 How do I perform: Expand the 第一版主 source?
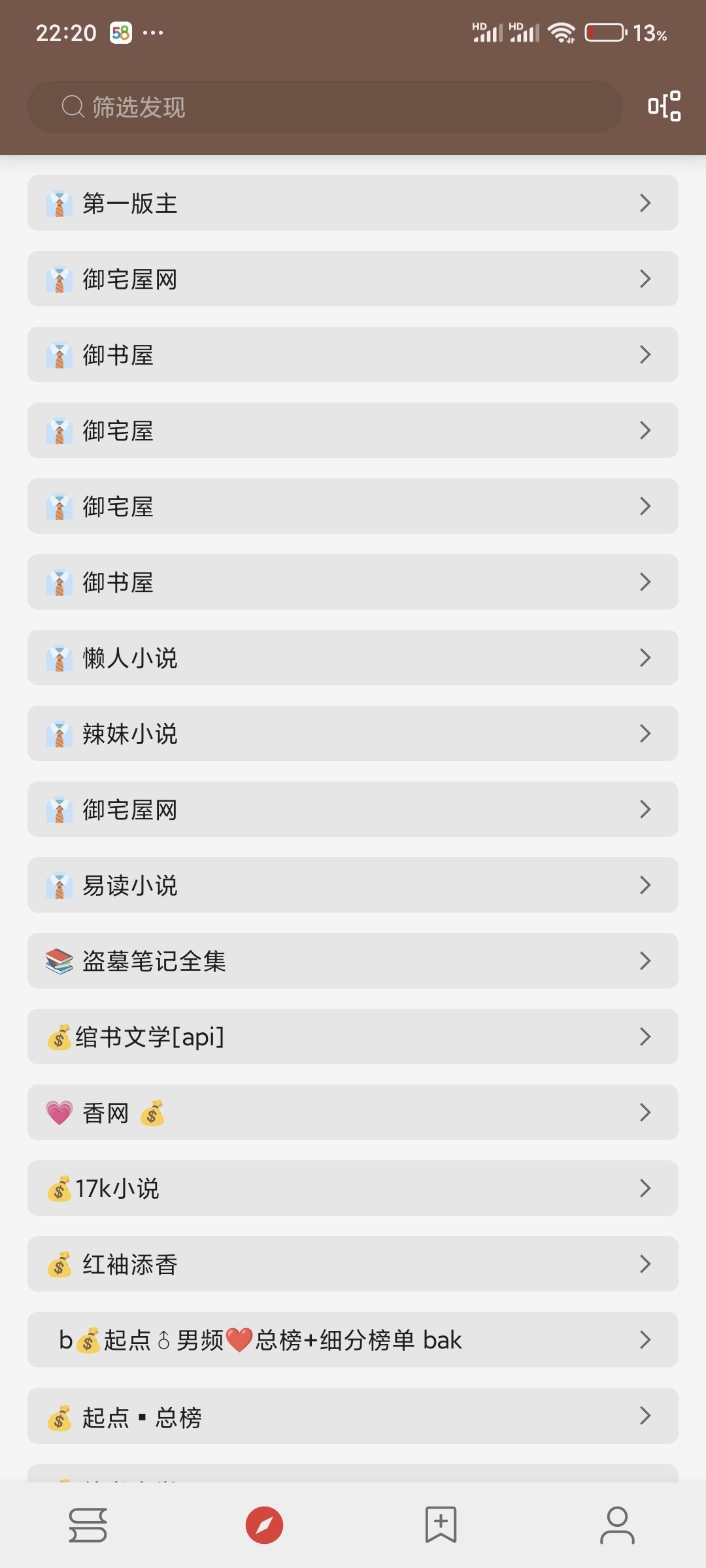pos(353,203)
